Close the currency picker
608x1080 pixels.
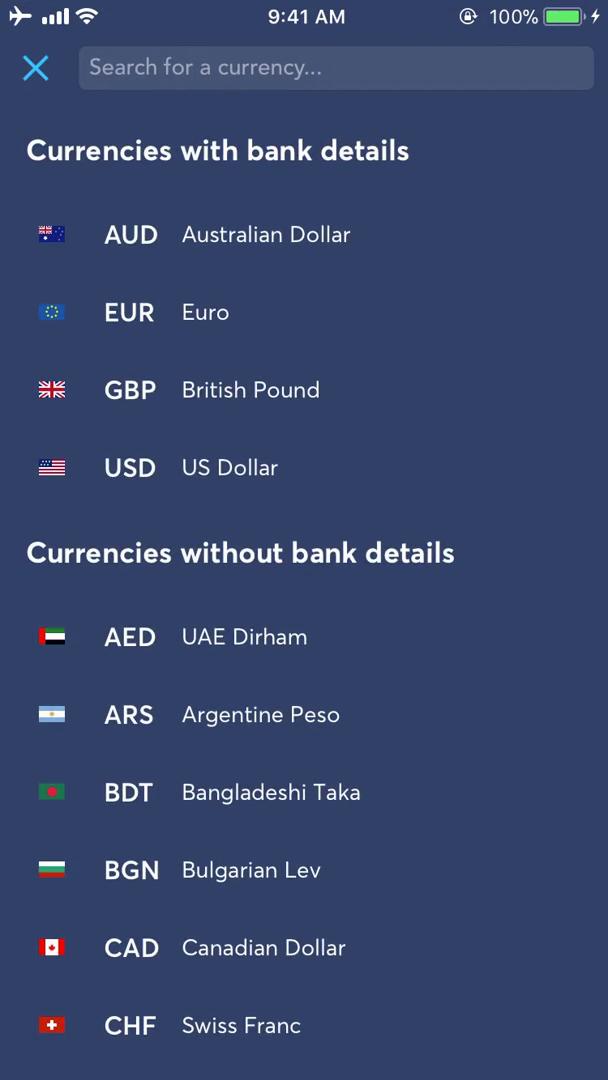[36, 68]
